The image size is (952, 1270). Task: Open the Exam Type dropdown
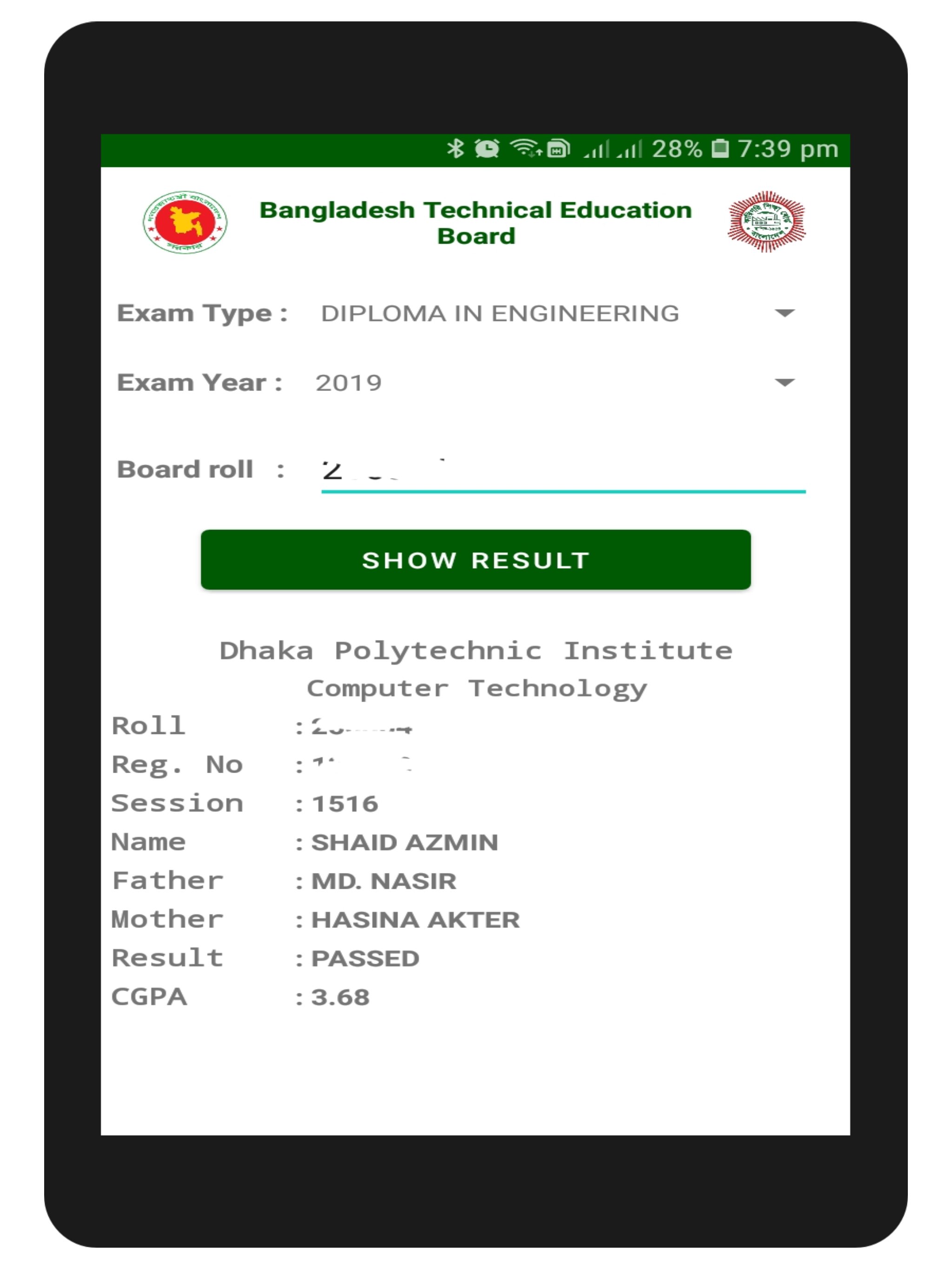point(557,313)
